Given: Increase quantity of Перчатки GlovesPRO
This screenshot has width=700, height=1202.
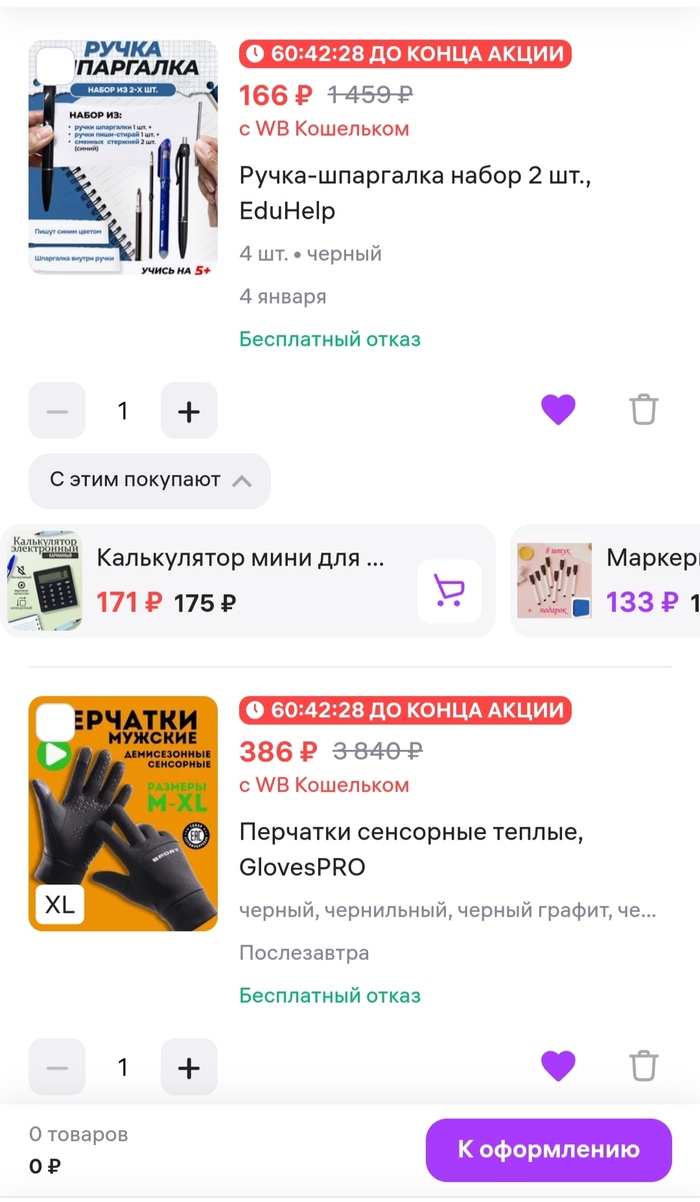Looking at the screenshot, I should [x=189, y=1067].
